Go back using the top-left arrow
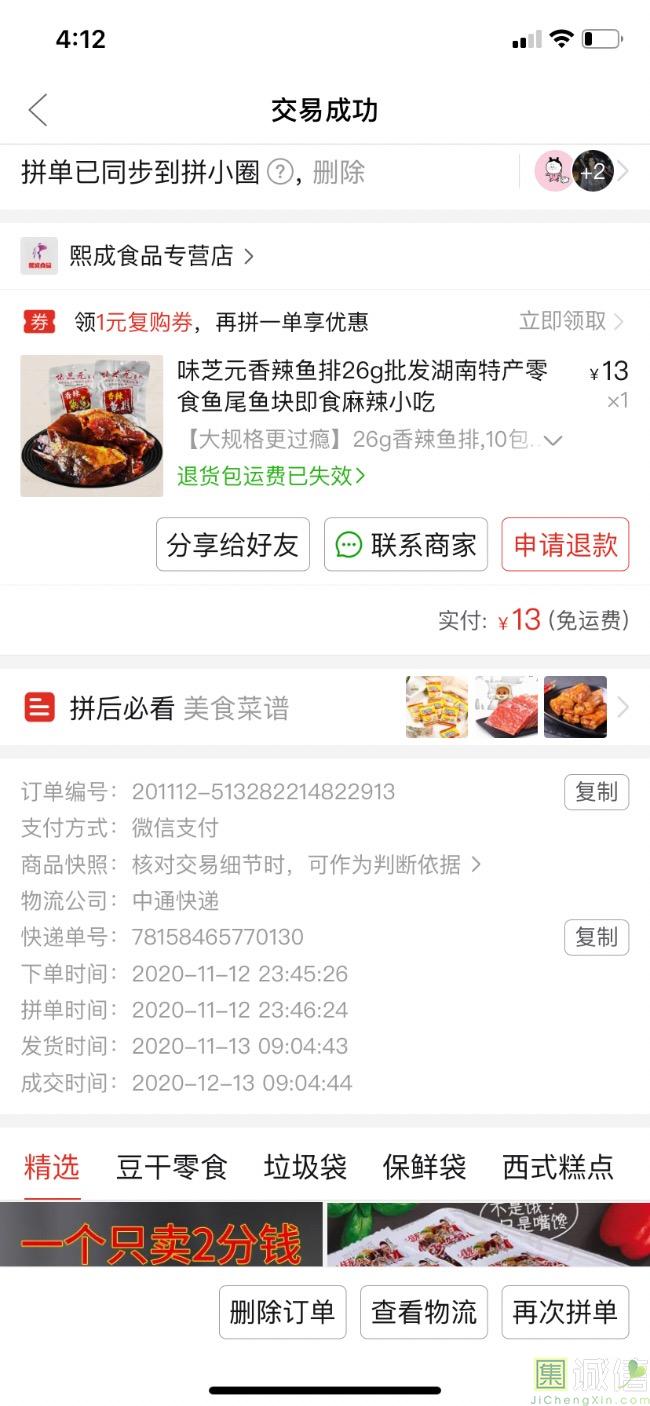 click(38, 110)
